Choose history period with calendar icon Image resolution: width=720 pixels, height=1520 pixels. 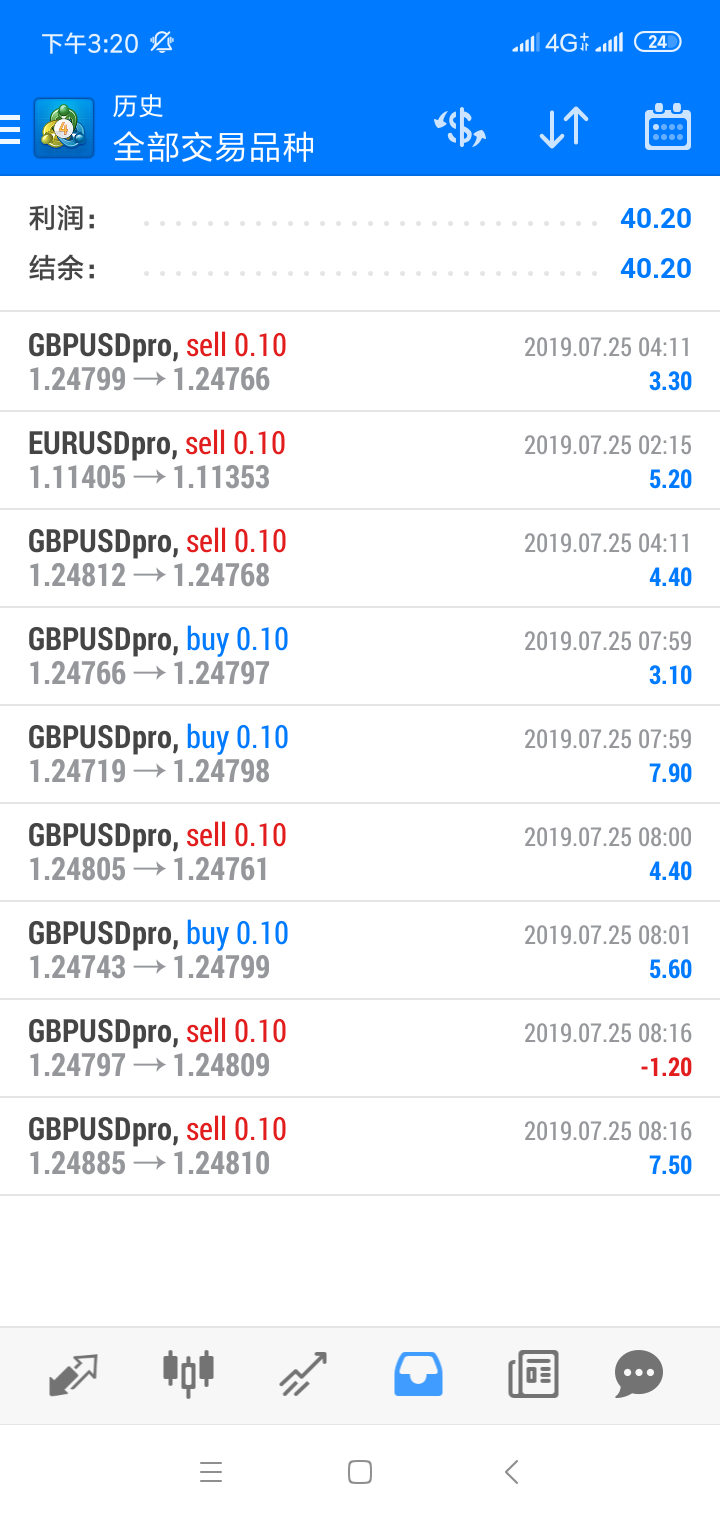(667, 129)
